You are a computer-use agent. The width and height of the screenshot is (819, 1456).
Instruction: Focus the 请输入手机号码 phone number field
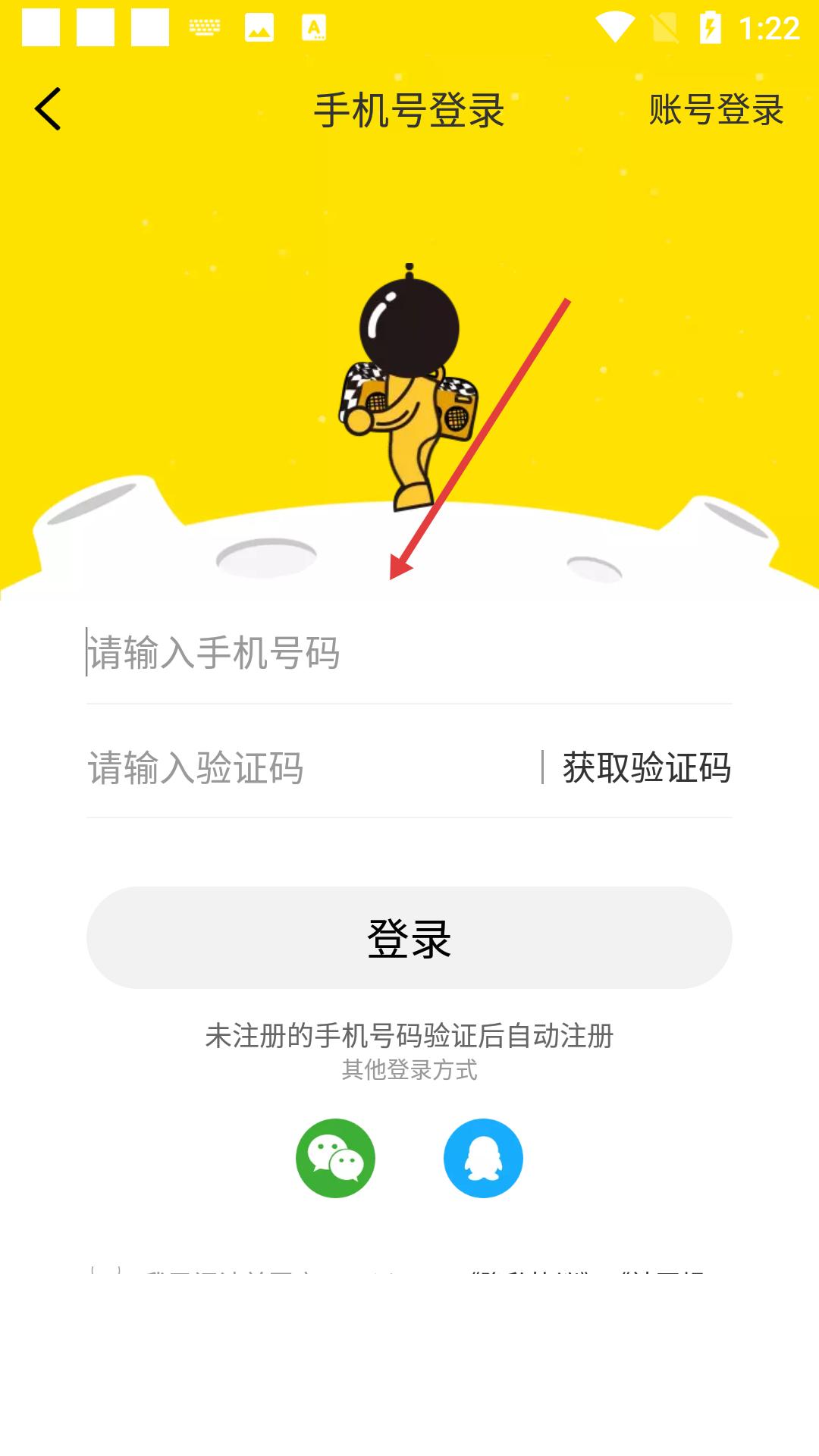[x=409, y=652]
